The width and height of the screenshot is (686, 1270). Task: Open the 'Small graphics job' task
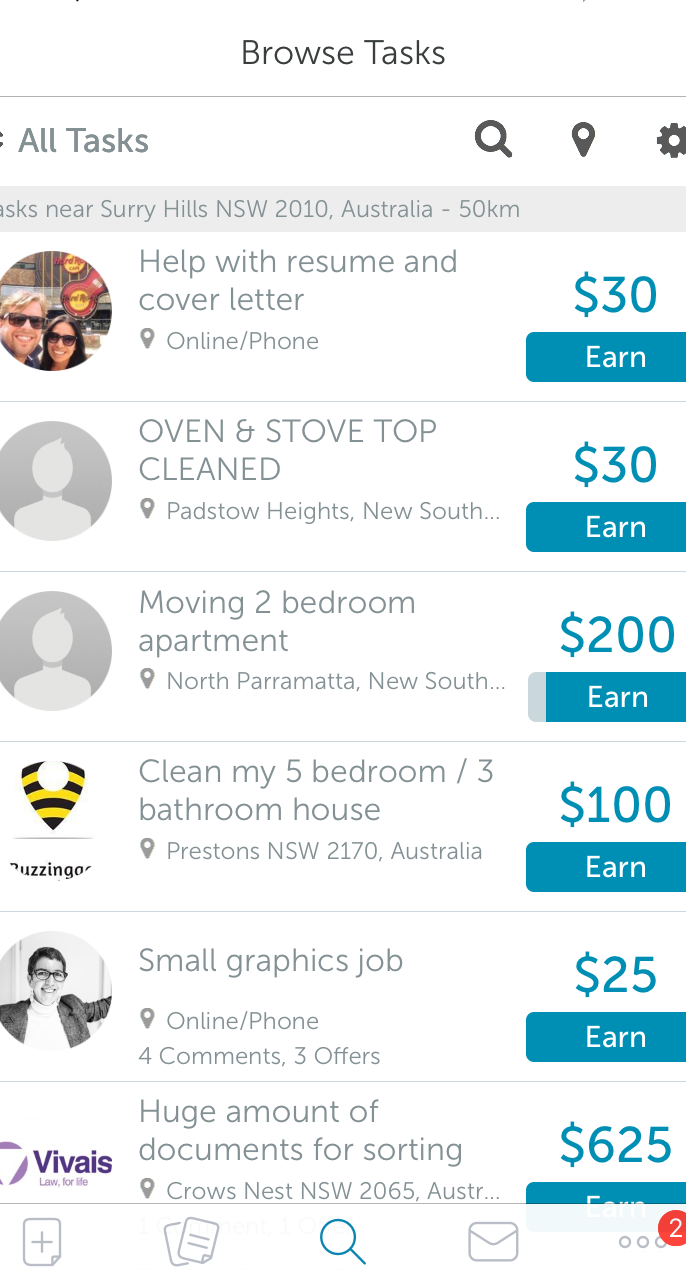pyautogui.click(x=271, y=961)
